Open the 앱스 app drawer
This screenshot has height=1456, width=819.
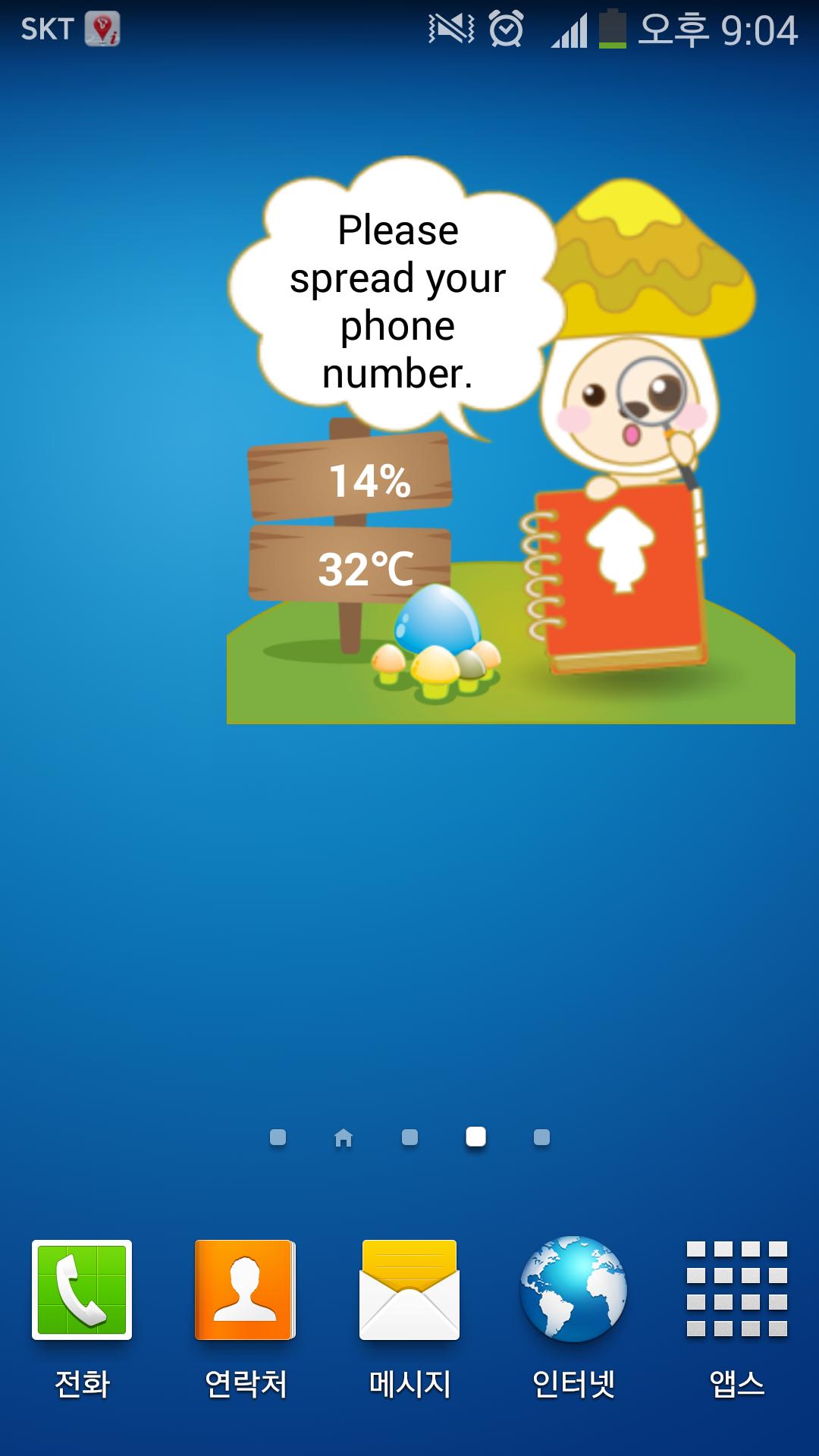737,1289
